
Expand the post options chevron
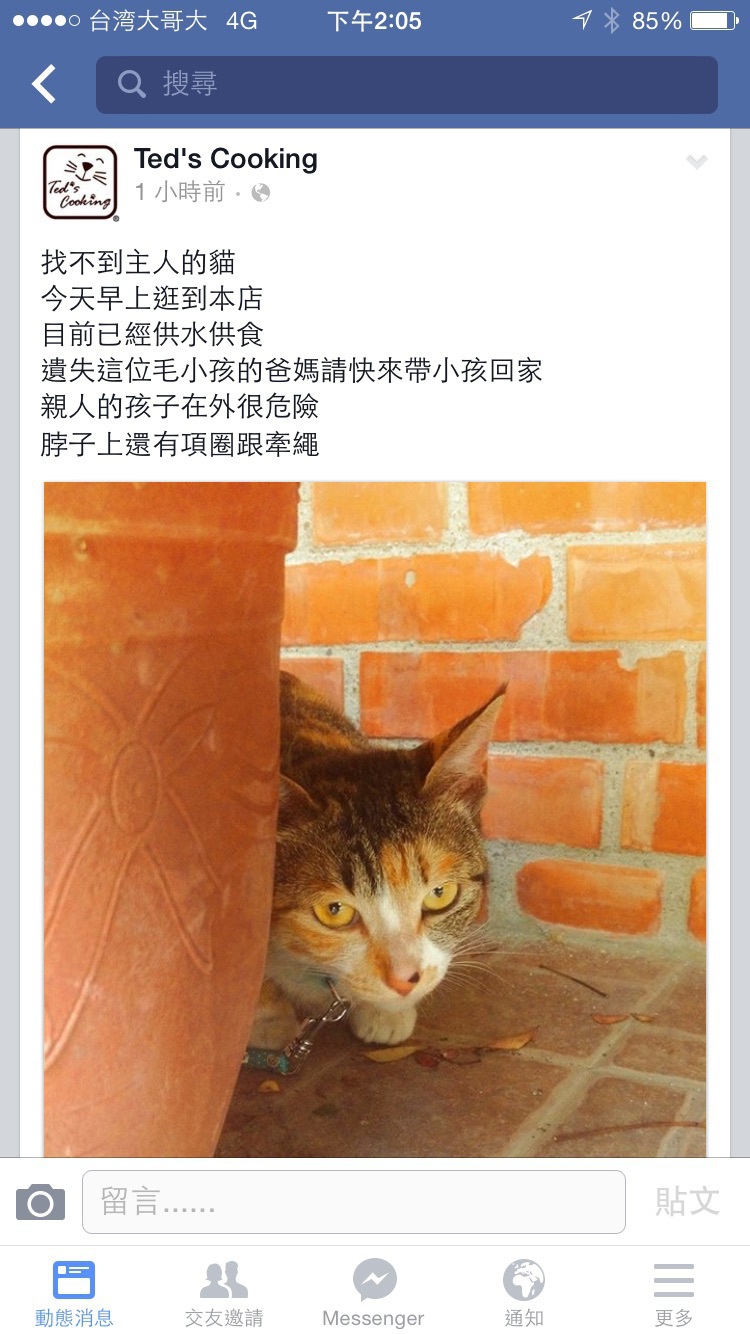click(697, 162)
